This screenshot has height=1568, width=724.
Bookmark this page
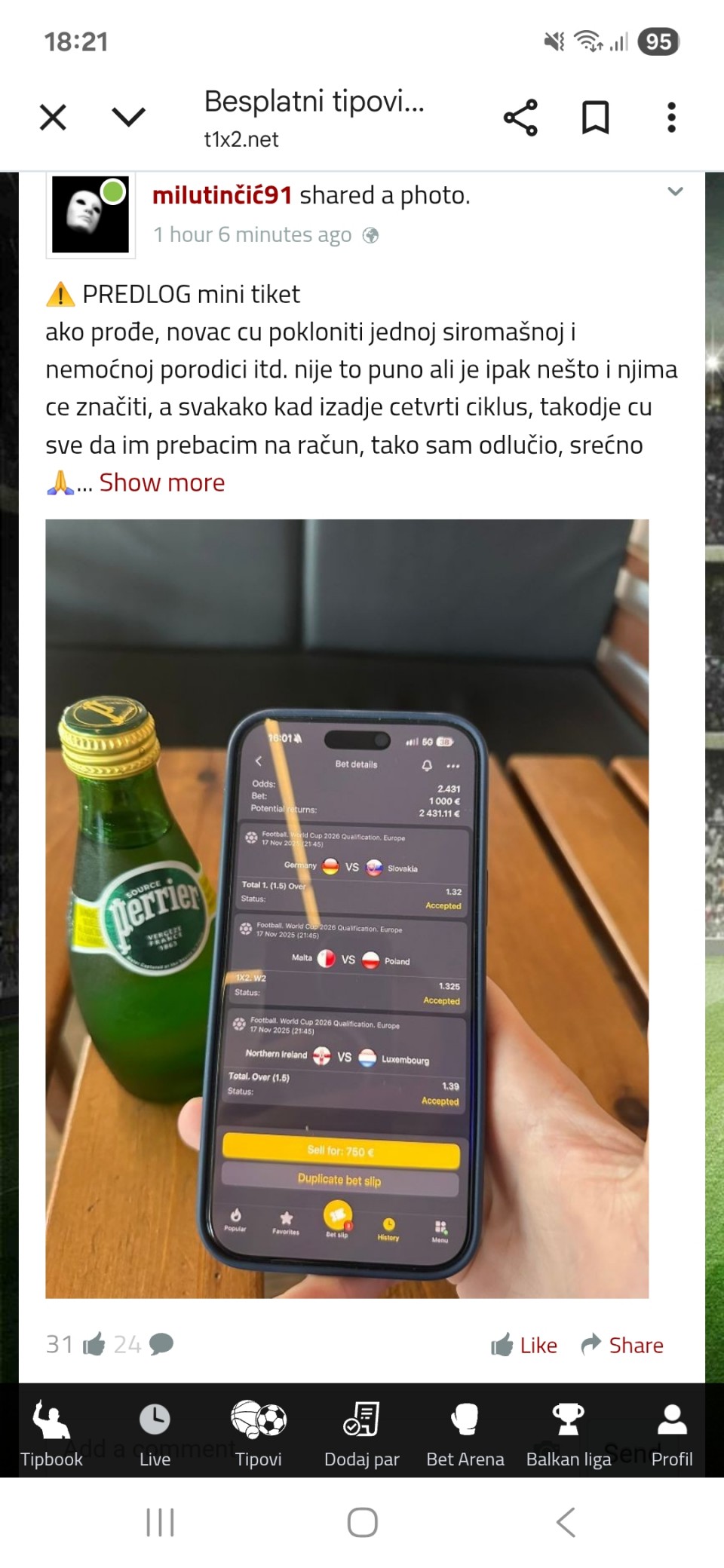(x=595, y=118)
